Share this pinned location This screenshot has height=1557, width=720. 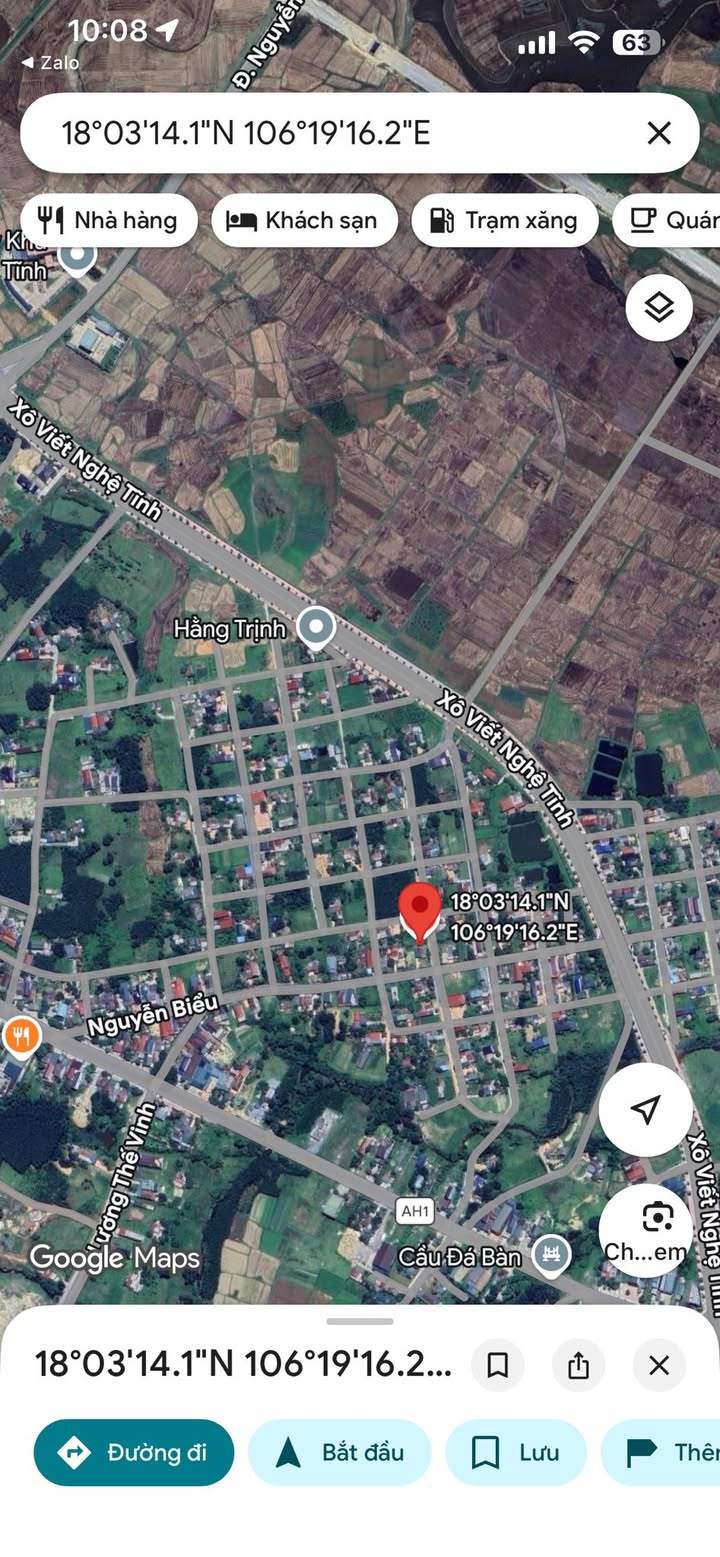coord(579,1365)
